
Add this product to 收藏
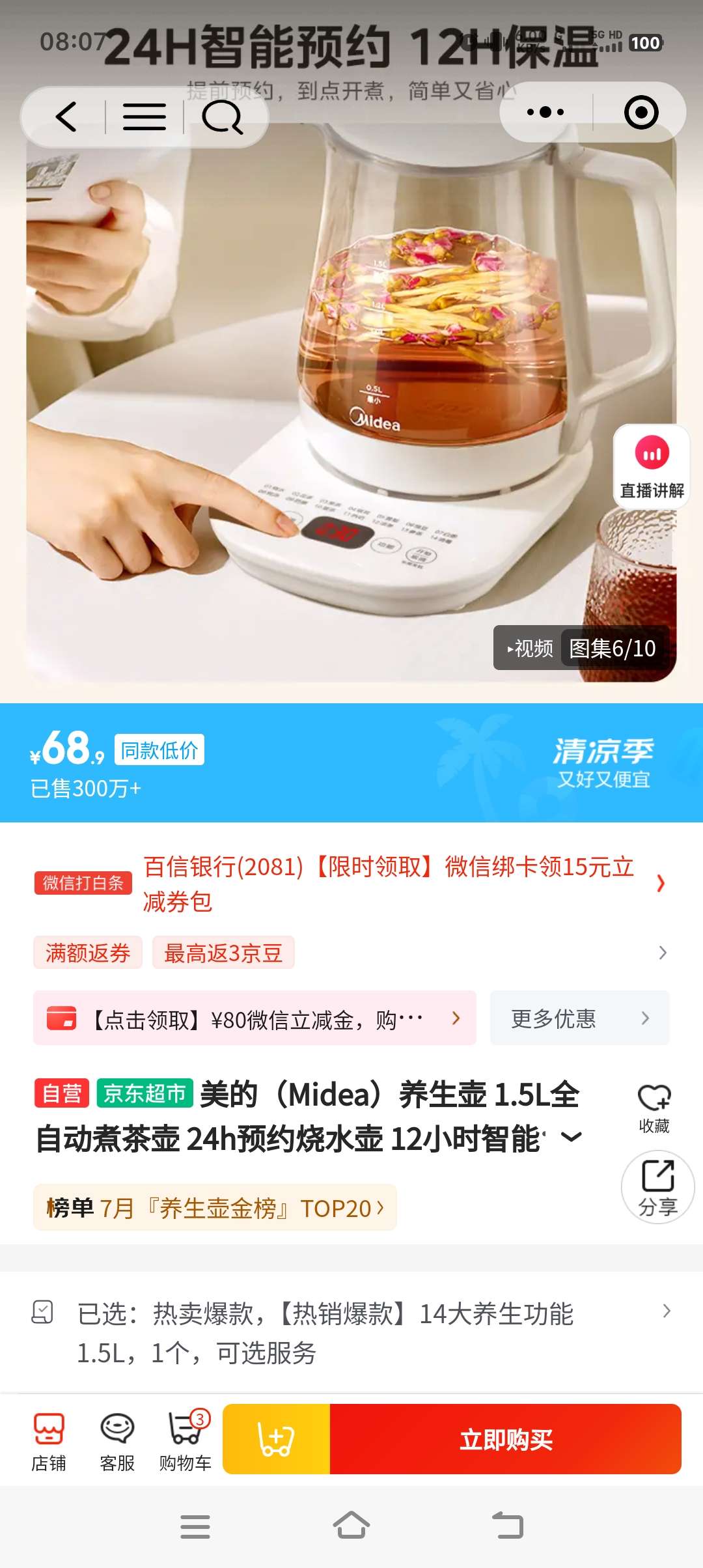coord(654,1108)
